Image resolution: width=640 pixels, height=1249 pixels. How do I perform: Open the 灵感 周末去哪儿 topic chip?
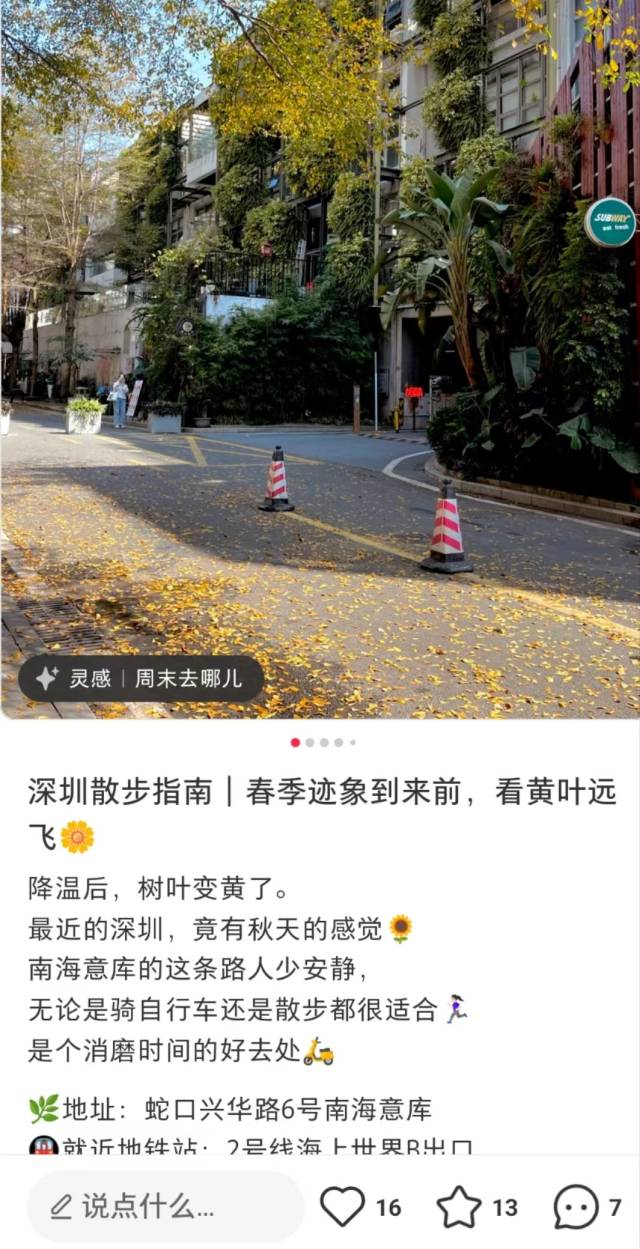coord(140,678)
